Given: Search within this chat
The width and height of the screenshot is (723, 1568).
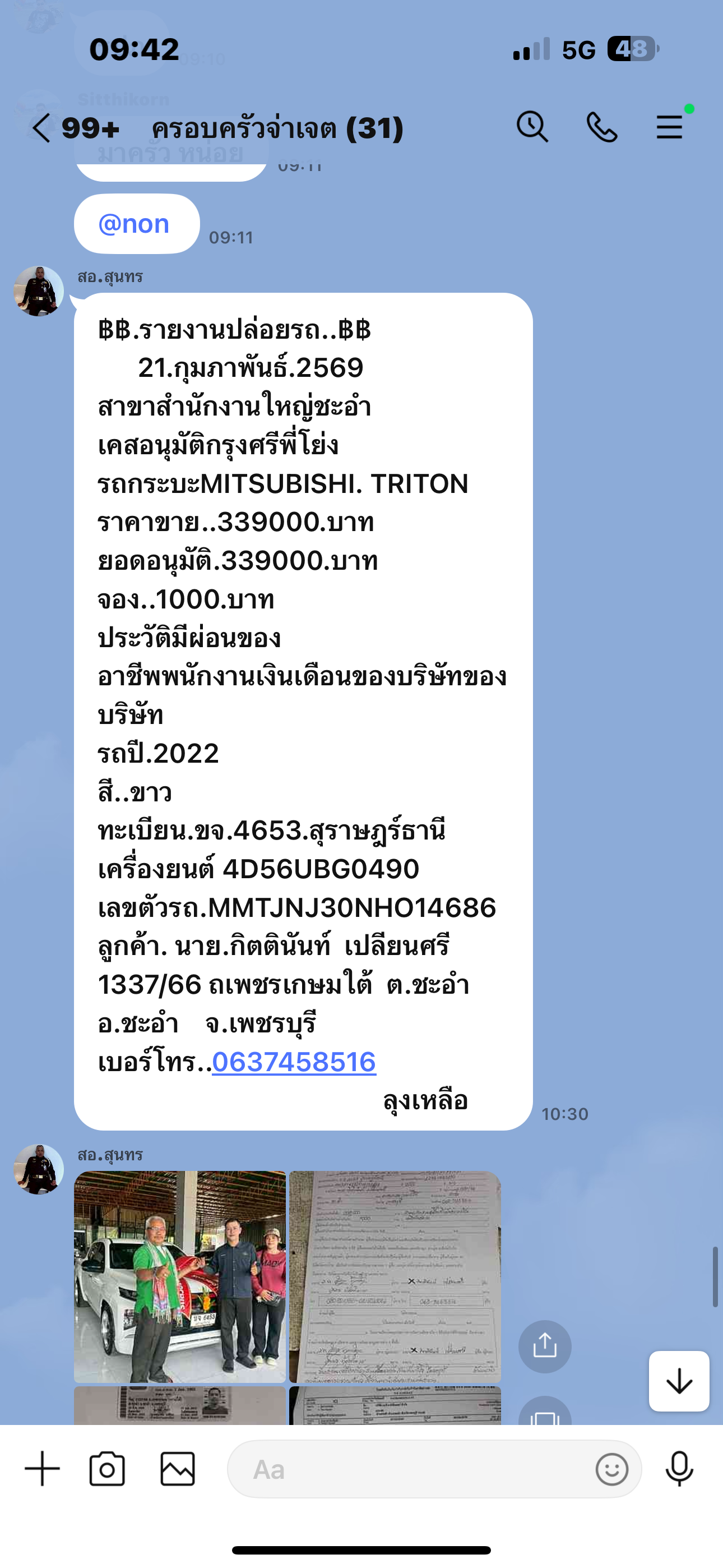Looking at the screenshot, I should tap(532, 127).
